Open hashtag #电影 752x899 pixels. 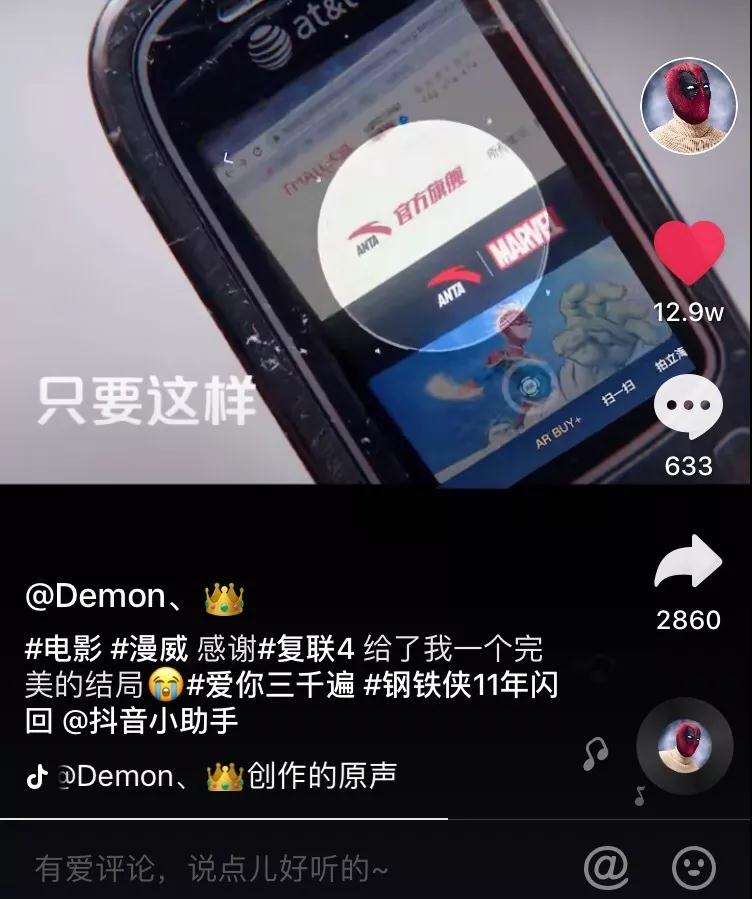(x=63, y=649)
